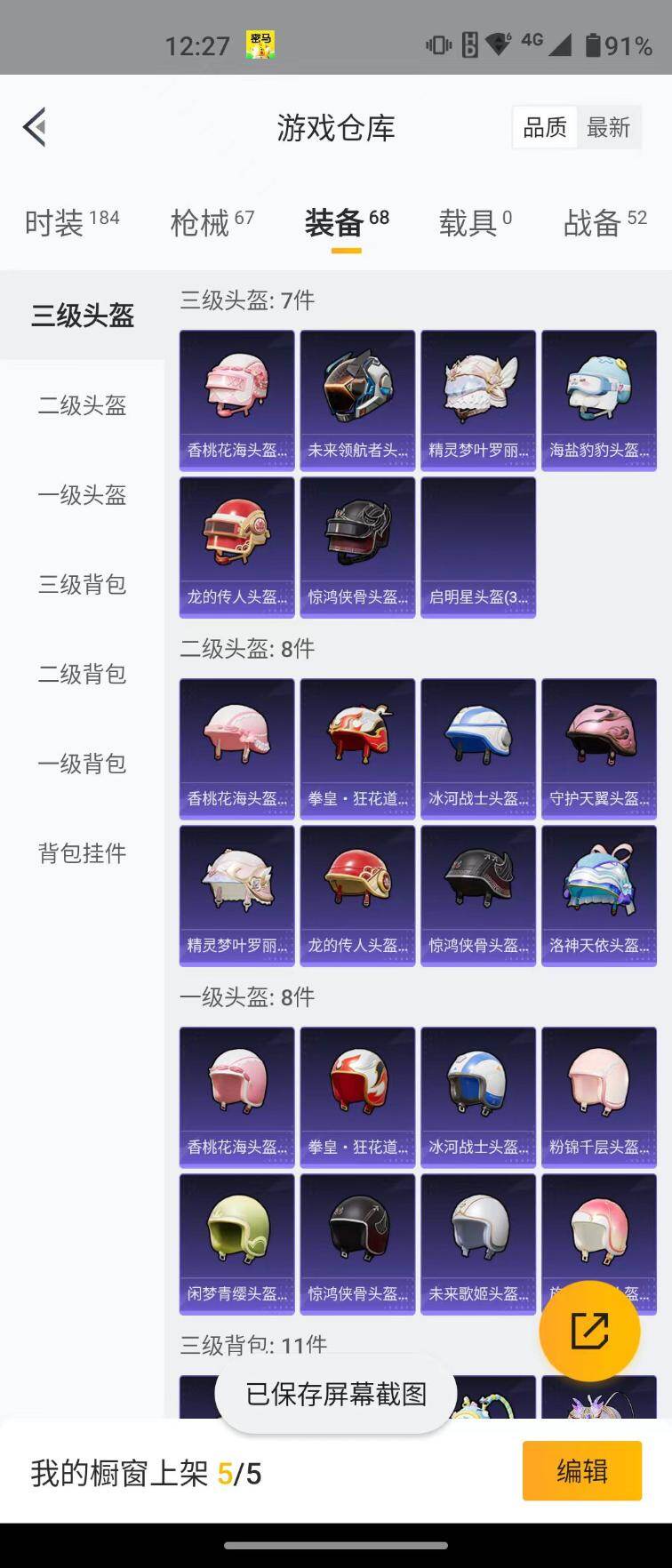Open the orange share button

[x=590, y=1331]
